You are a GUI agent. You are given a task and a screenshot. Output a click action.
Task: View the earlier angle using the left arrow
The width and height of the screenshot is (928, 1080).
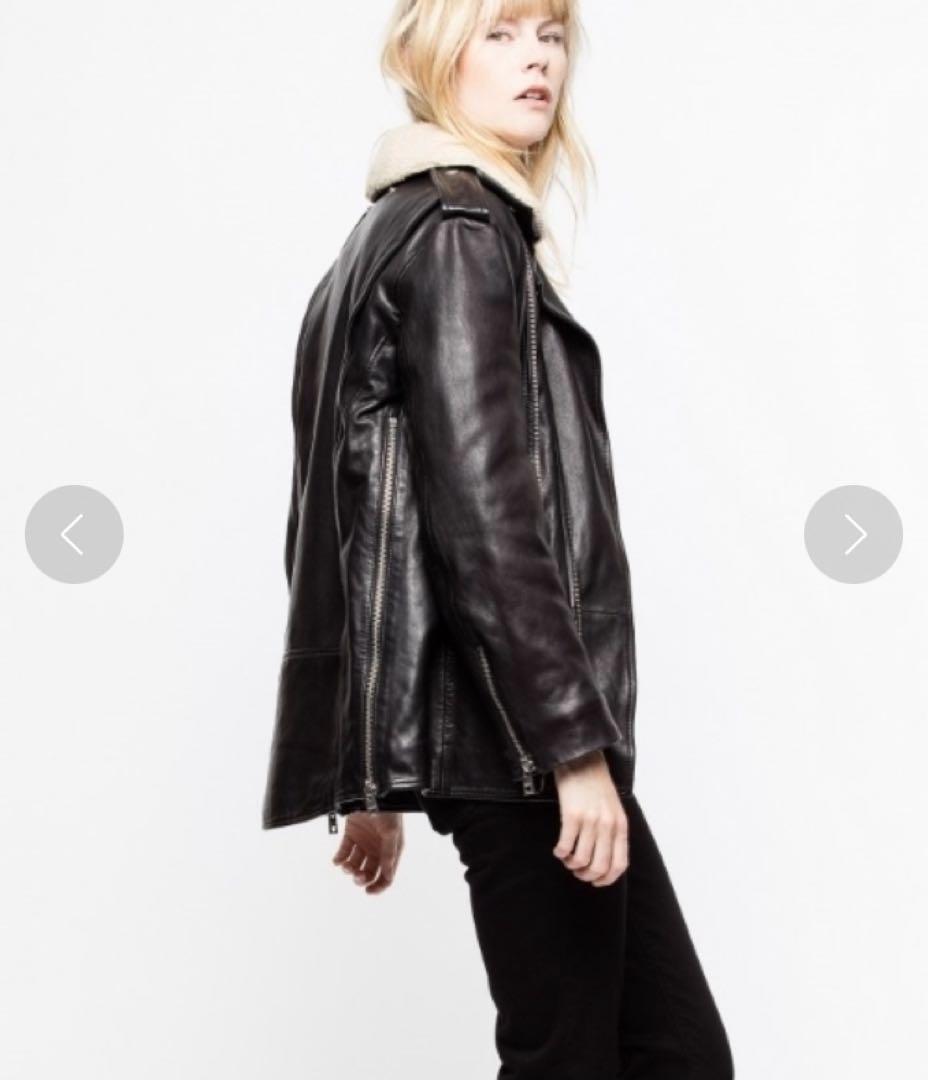(74, 534)
